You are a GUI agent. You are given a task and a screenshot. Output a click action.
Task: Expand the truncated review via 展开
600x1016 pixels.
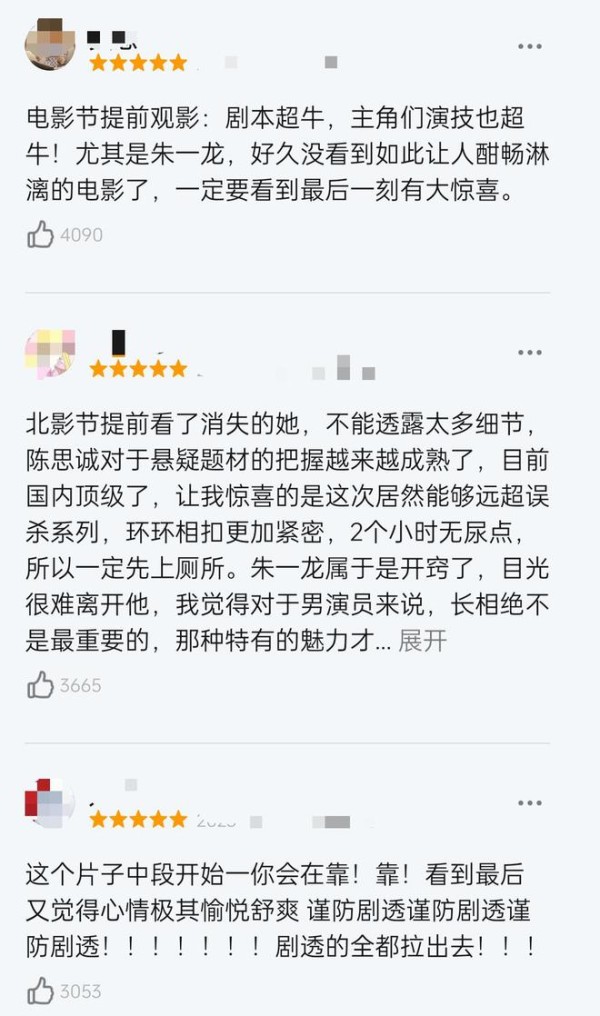(x=422, y=641)
